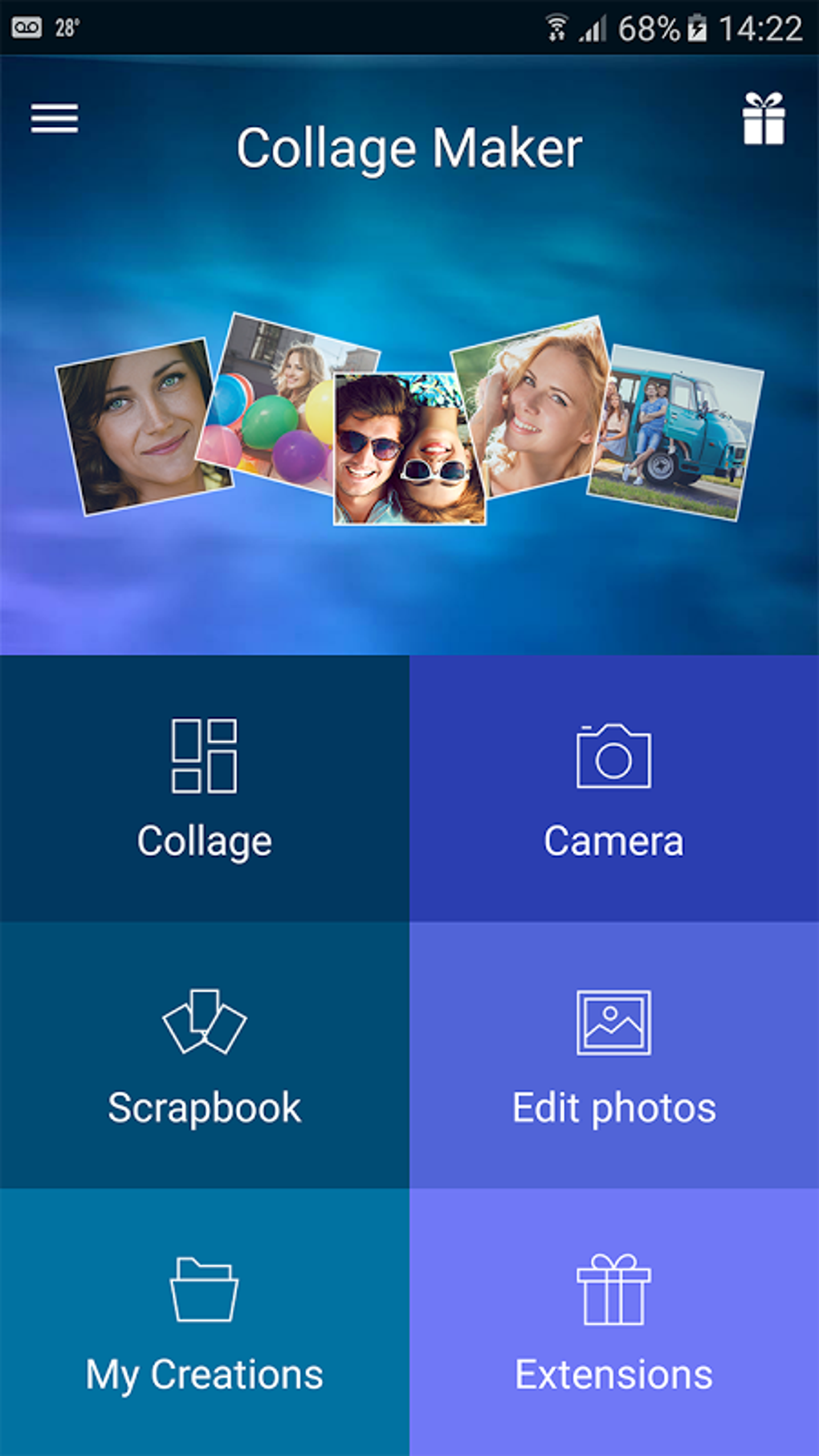Viewport: 819px width, 1456px height.
Task: Select Edit photos
Action: tap(613, 1055)
